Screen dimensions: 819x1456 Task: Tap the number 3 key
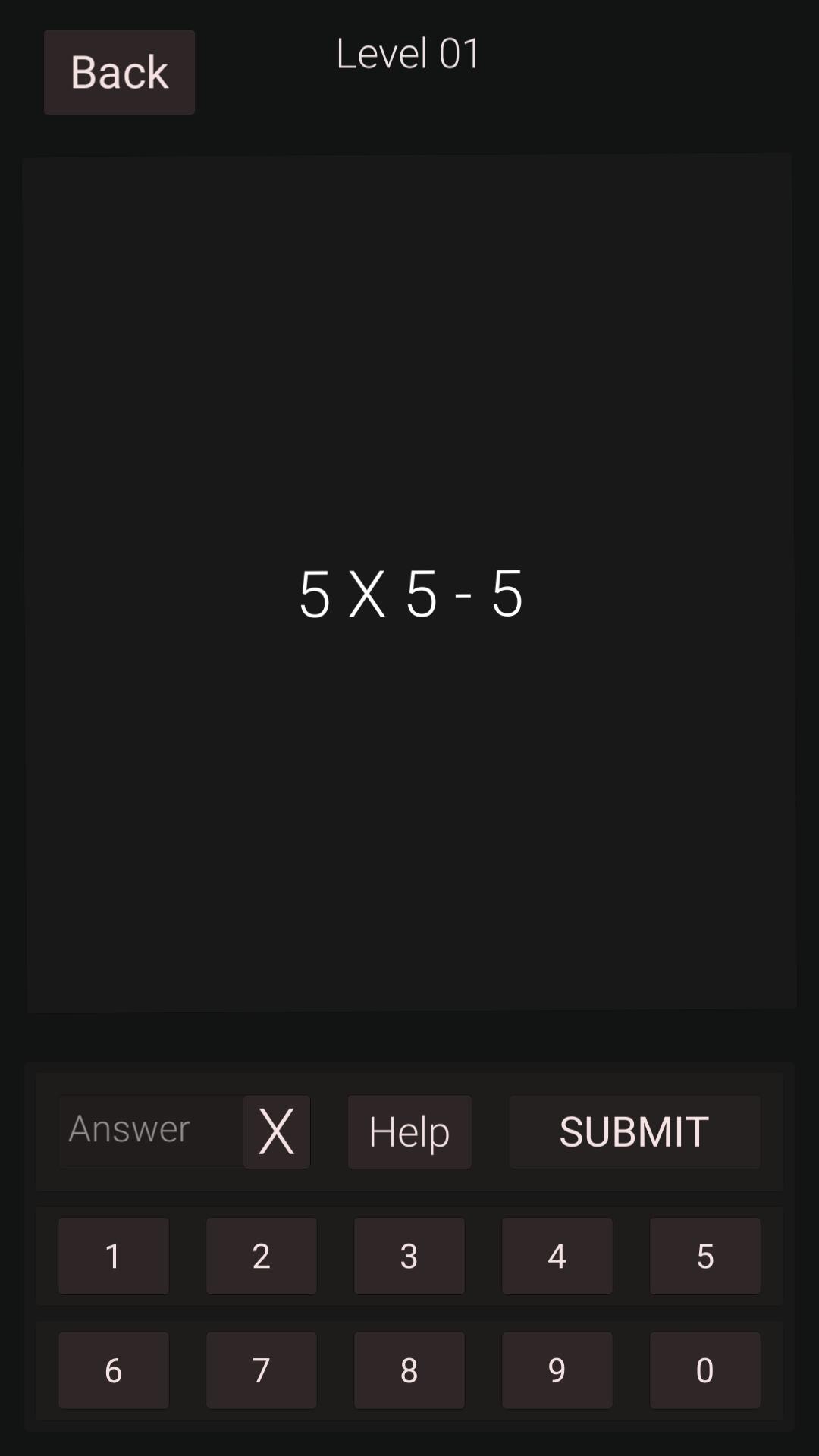(x=409, y=1256)
